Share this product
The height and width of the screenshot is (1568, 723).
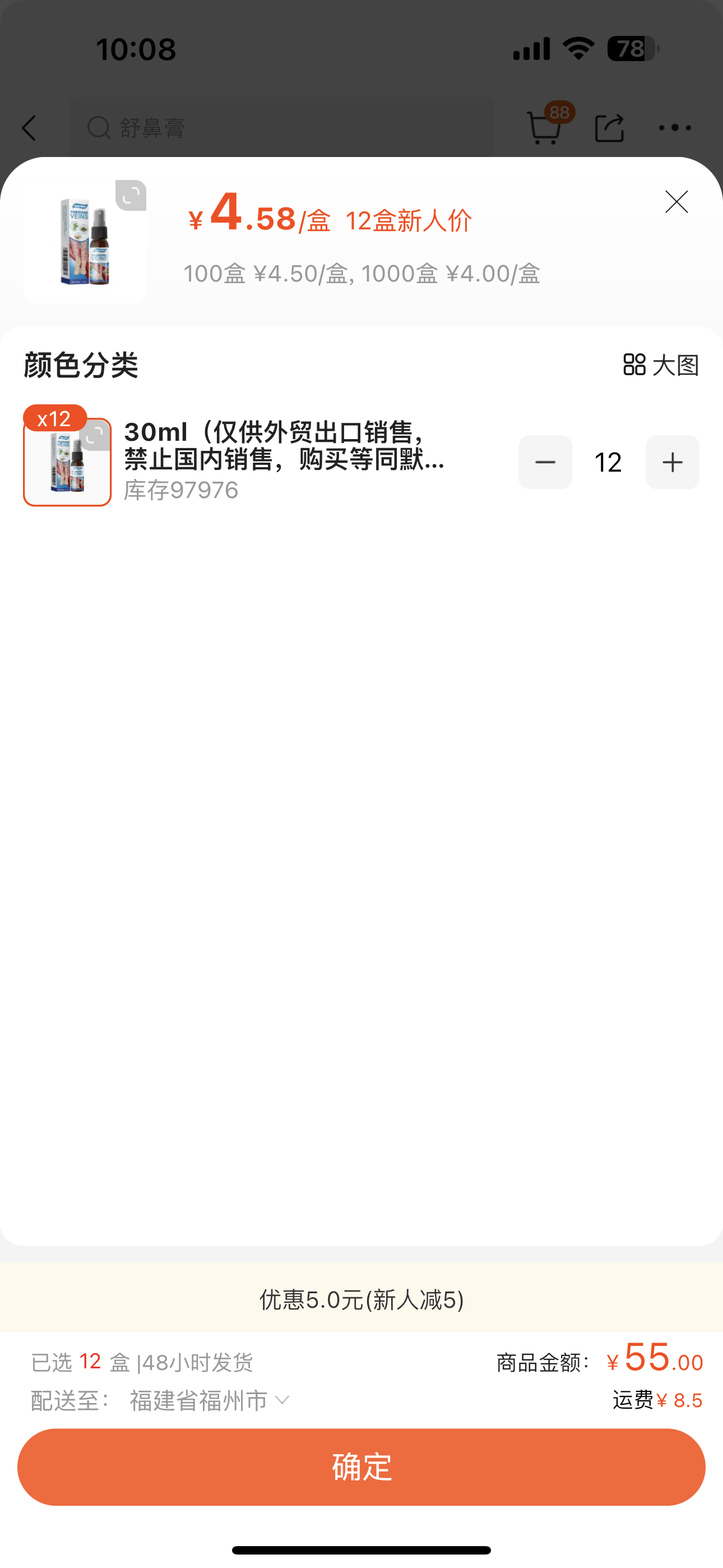609,128
